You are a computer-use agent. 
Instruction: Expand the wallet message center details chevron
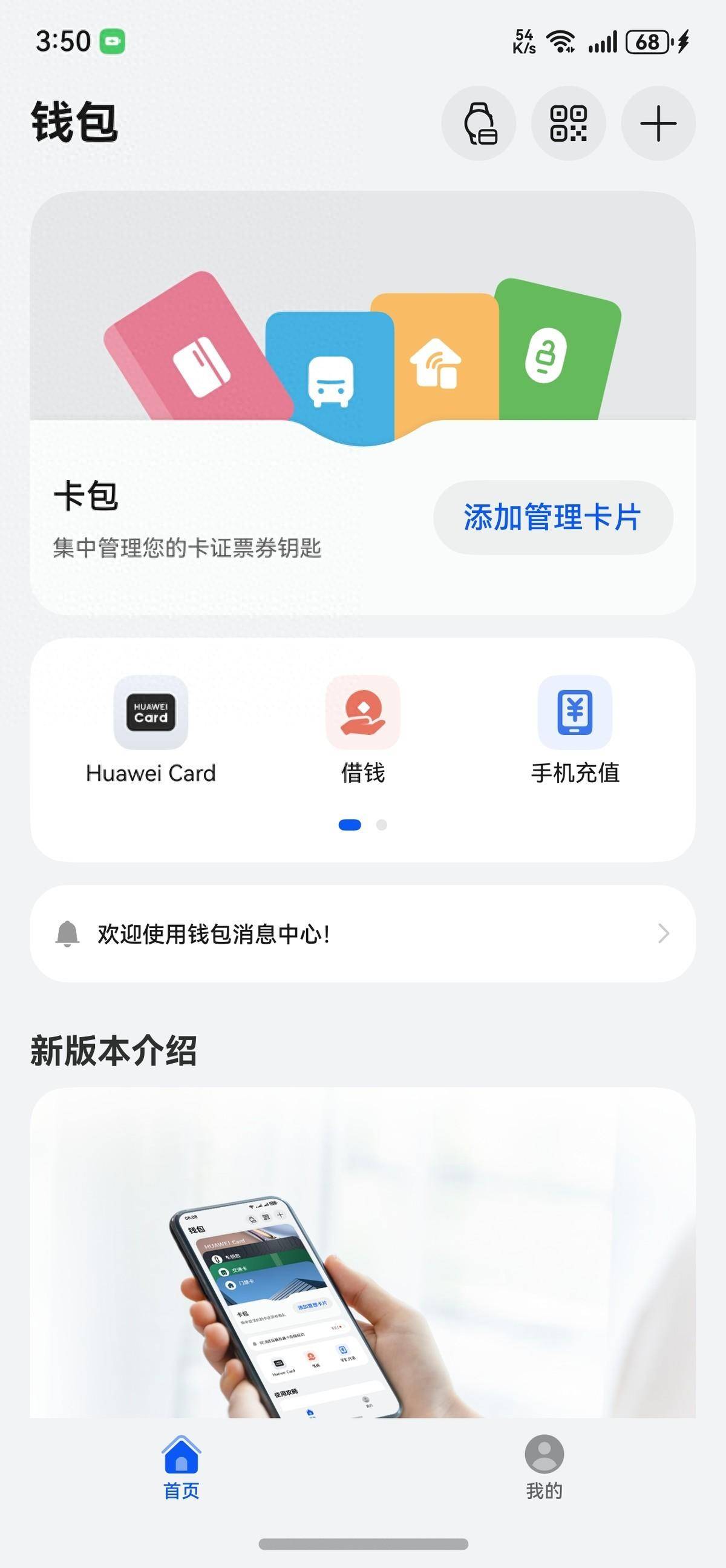click(x=662, y=932)
